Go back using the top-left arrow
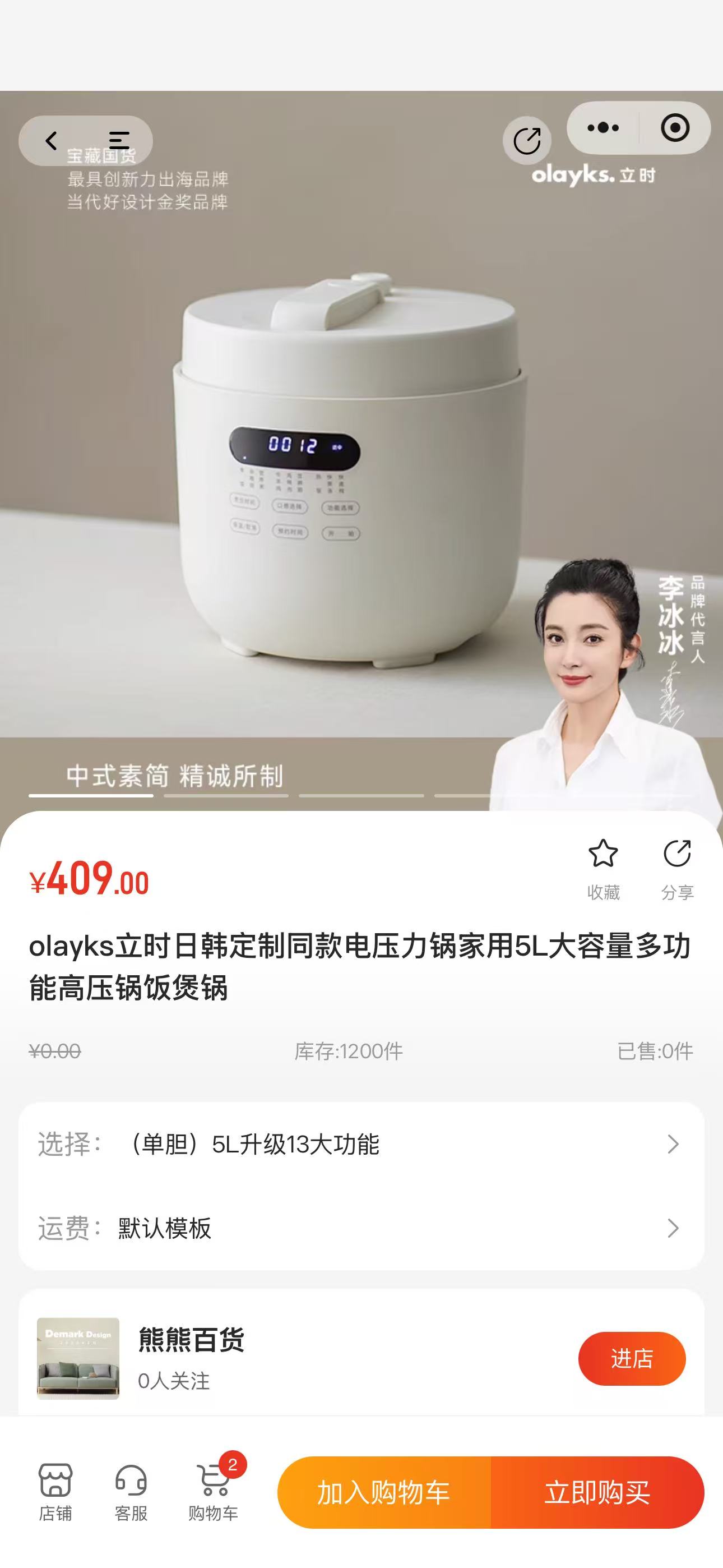Screen dimensions: 723x1568 pos(52,141)
